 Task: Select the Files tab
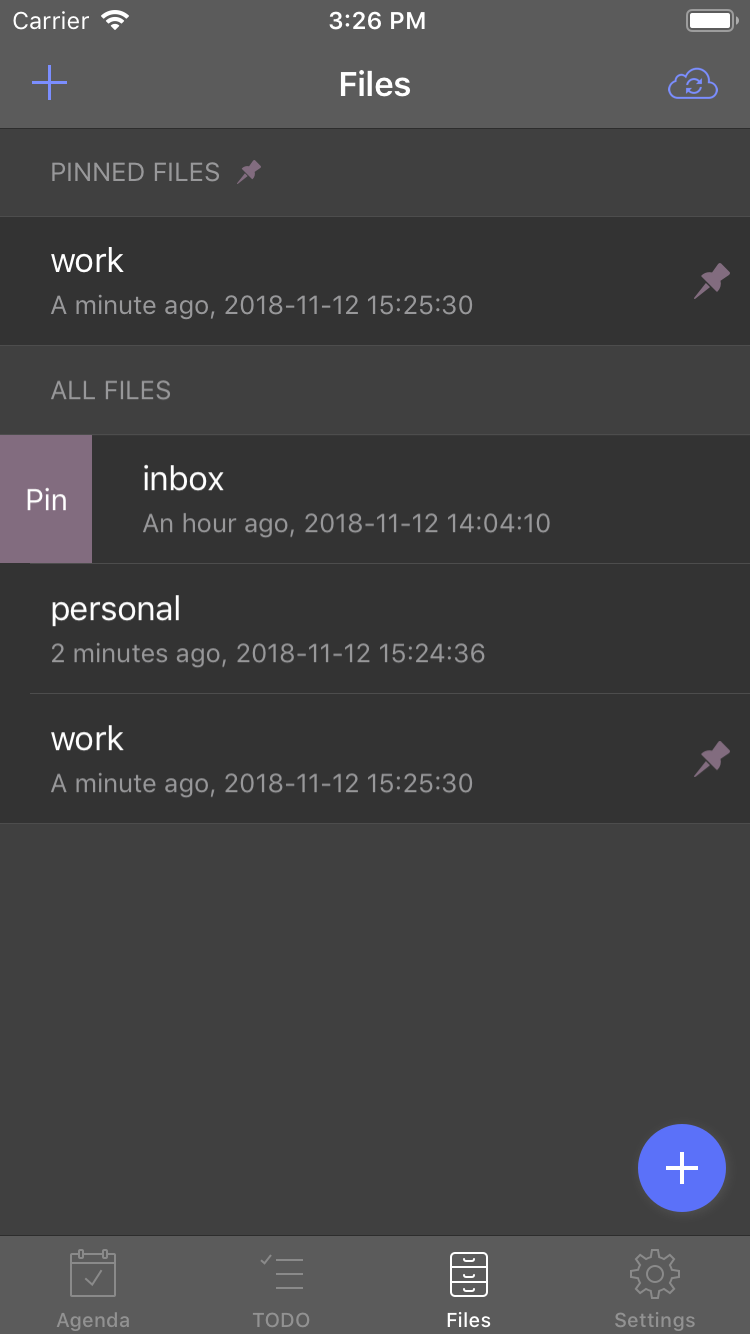click(468, 1288)
